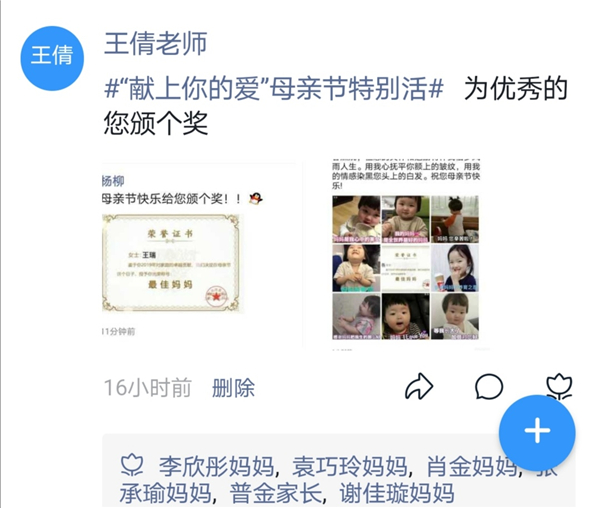Viewport: 600px width, 508px height.
Task: Give a flower like to the post
Action: point(557,385)
